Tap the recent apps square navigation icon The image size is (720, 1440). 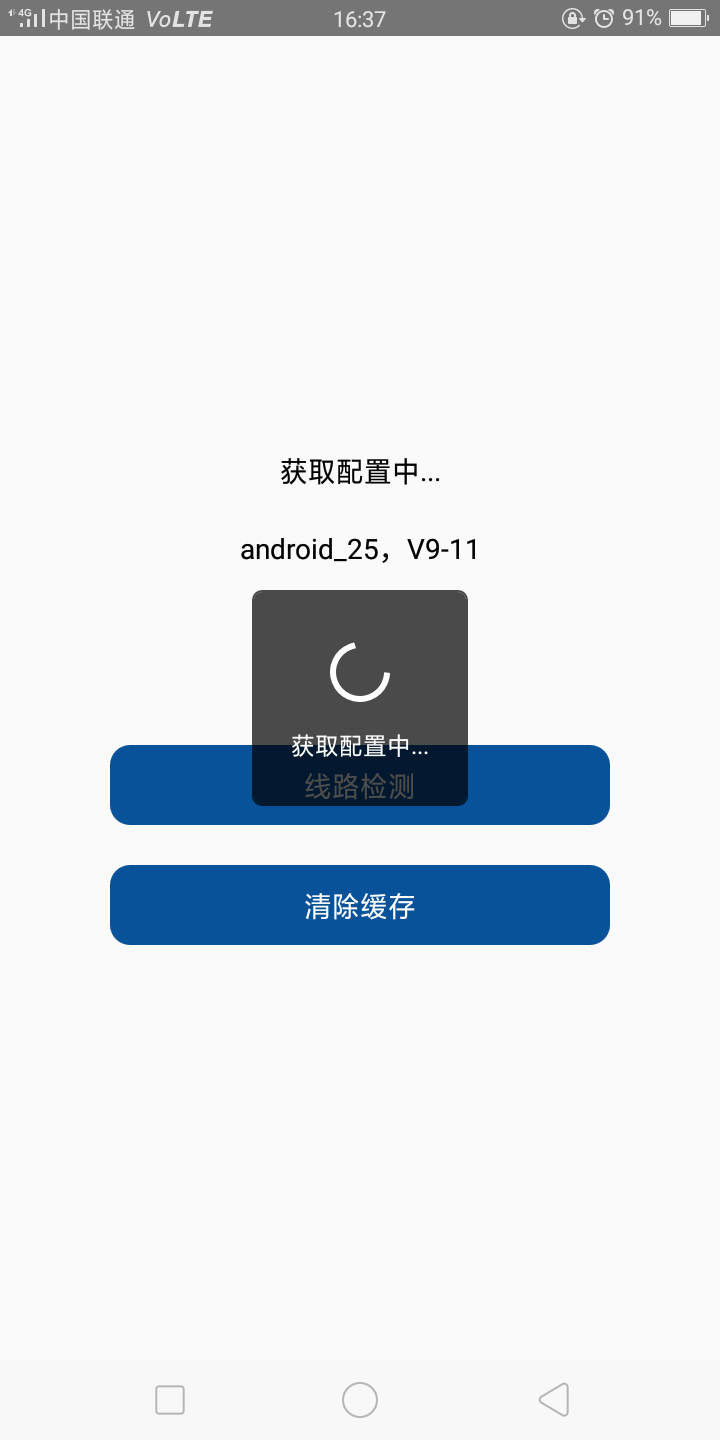pyautogui.click(x=169, y=1400)
